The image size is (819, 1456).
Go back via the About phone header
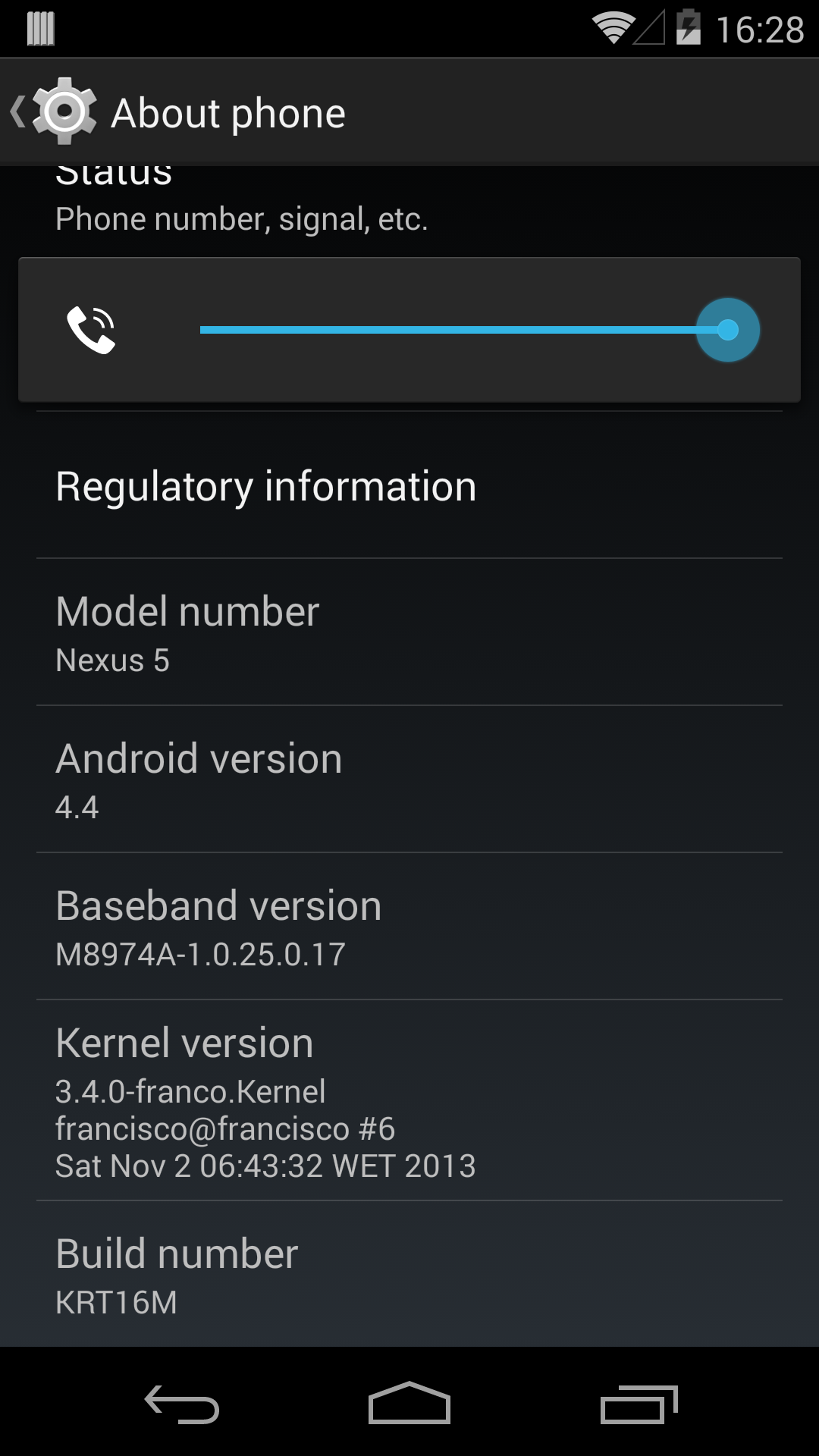(178, 112)
